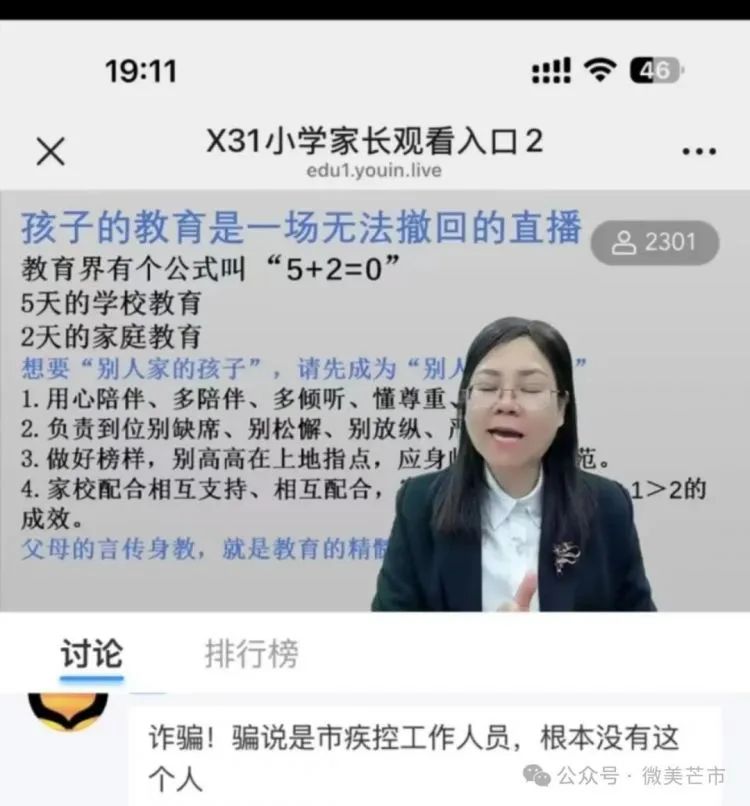The height and width of the screenshot is (806, 750).
Task: Switch to the 排行榜 tab
Action: [251, 654]
